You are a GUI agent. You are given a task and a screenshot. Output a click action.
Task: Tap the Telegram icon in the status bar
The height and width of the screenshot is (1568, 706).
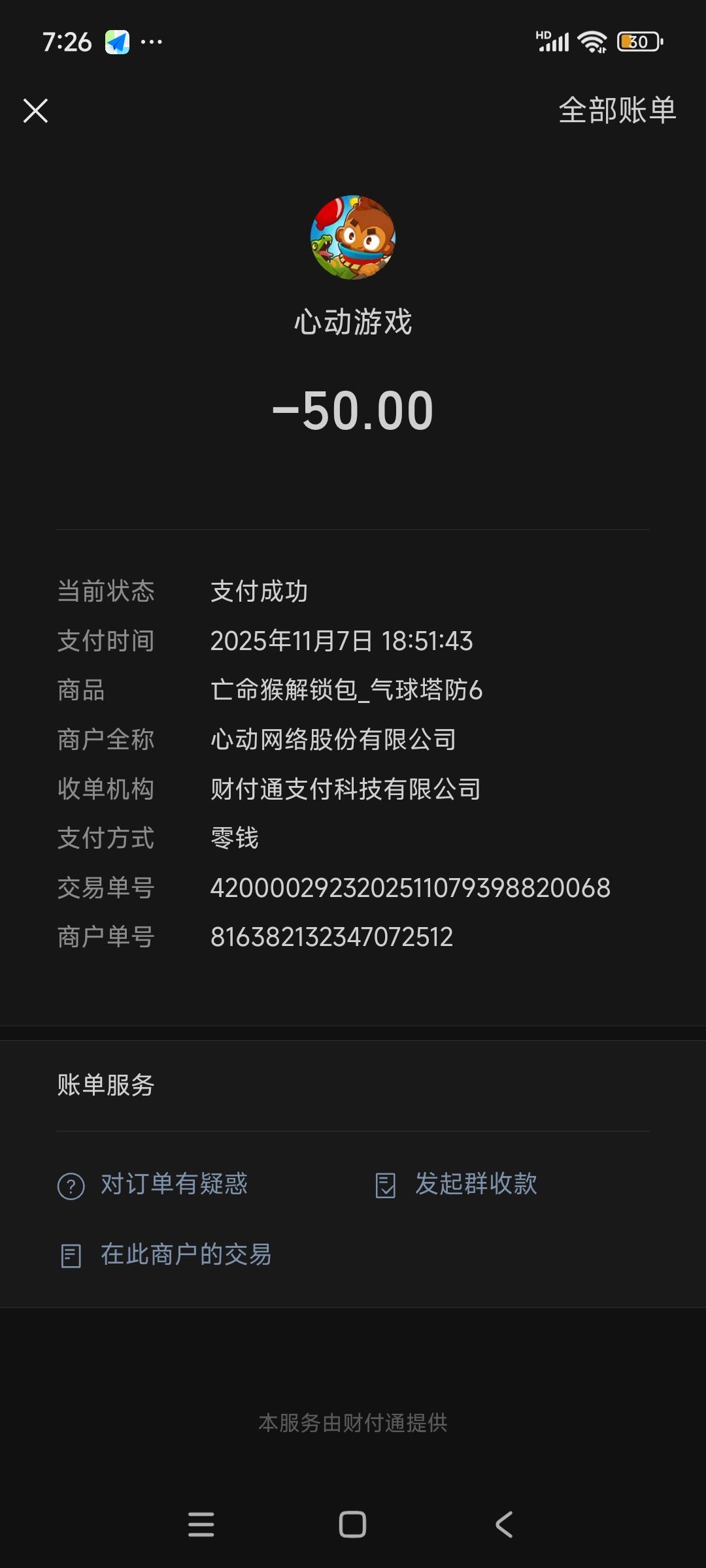tap(118, 41)
